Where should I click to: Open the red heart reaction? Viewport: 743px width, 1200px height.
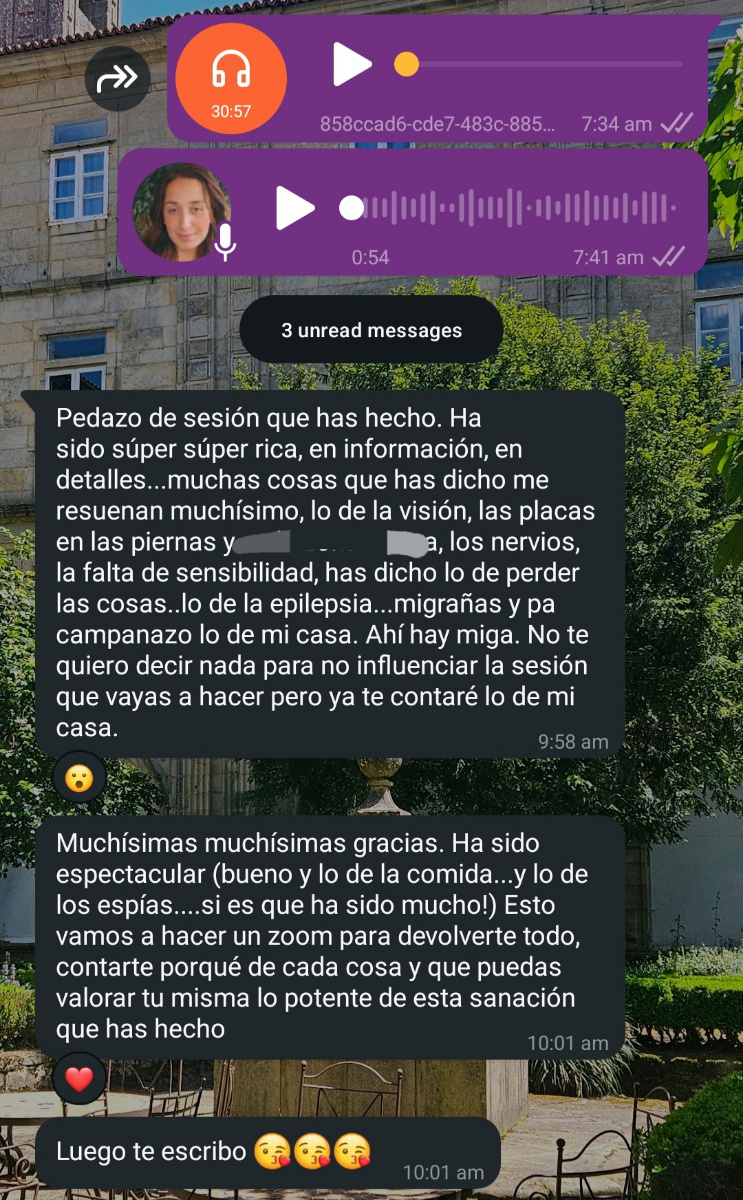click(79, 1078)
